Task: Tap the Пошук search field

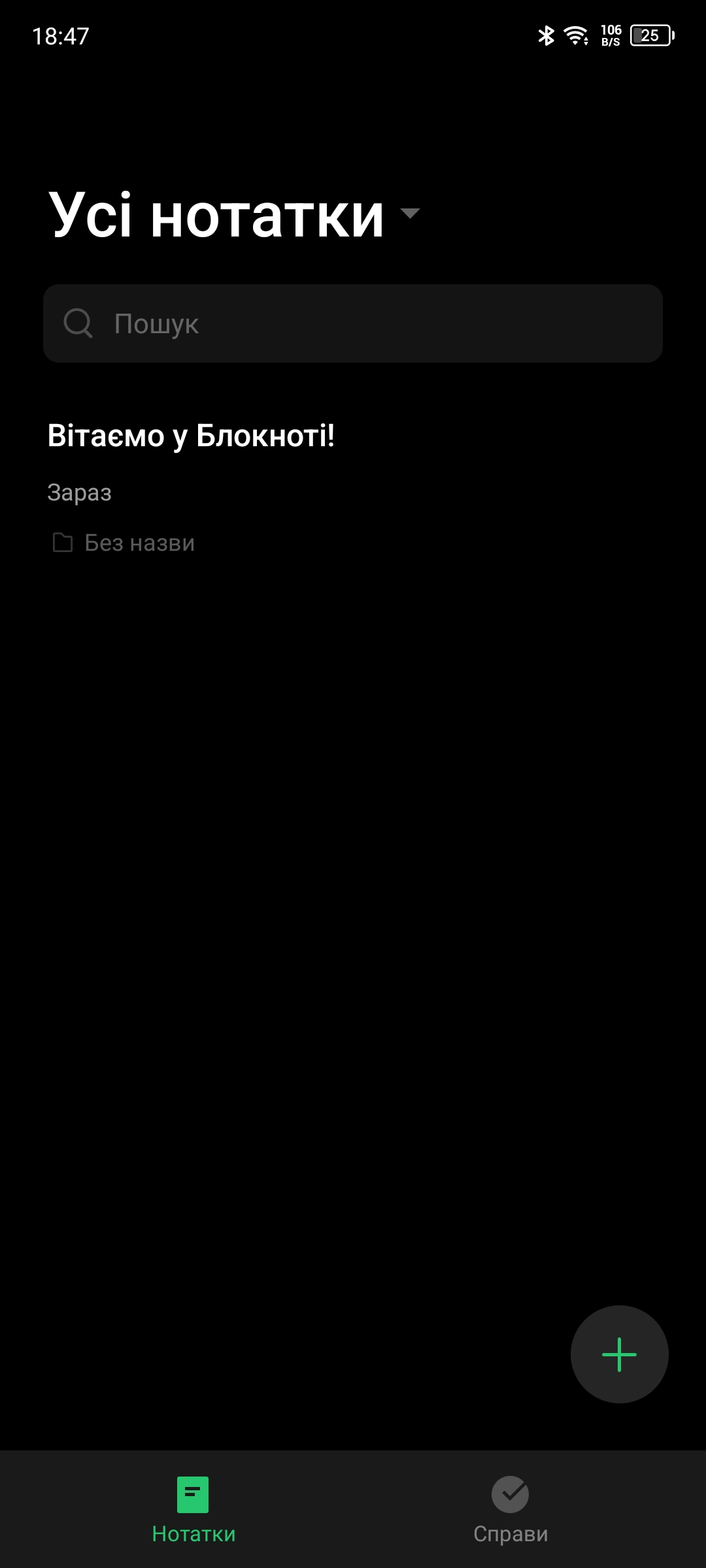Action: tap(353, 323)
